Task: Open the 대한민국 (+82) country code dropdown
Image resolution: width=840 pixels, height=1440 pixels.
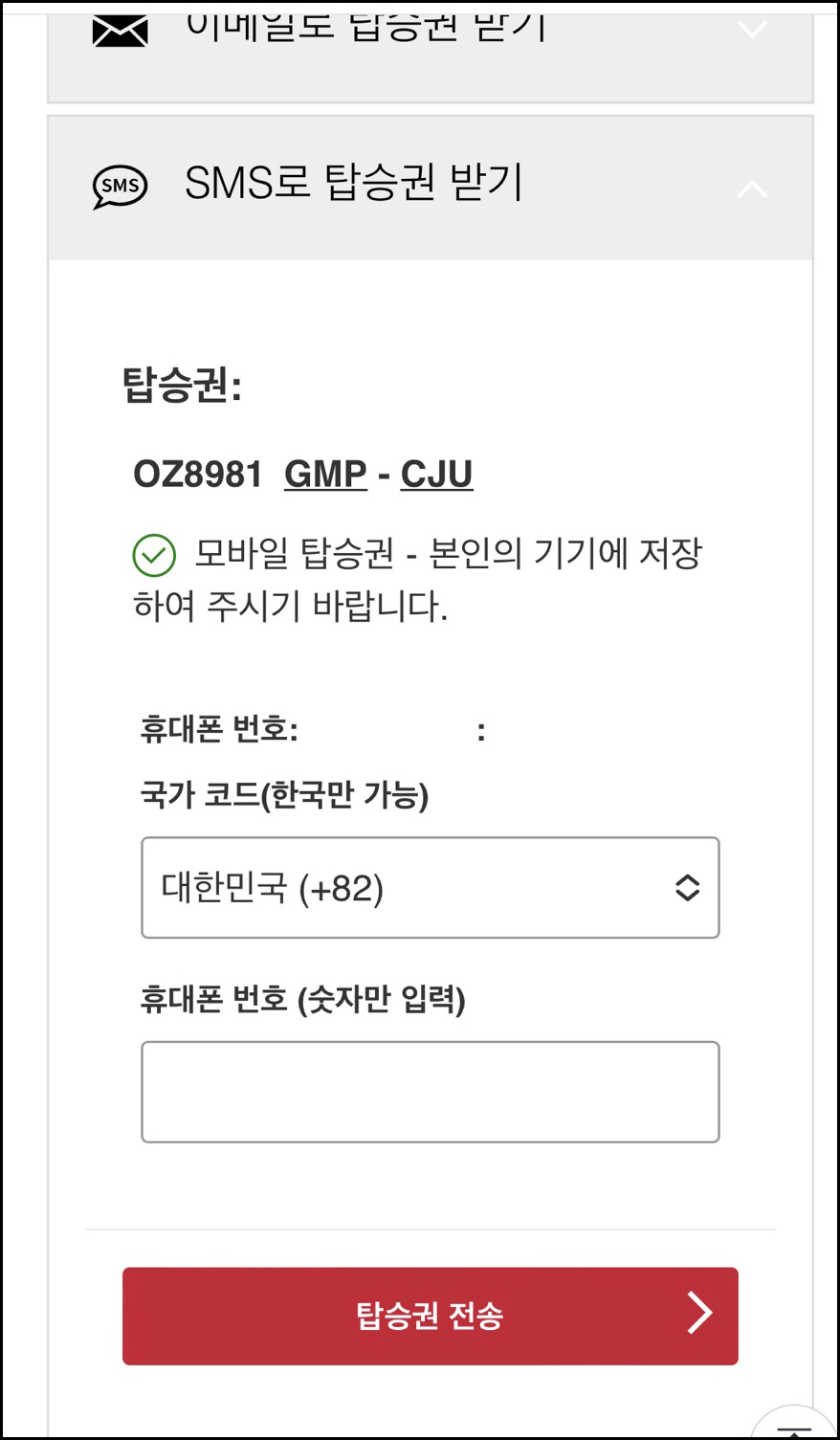Action: pos(430,888)
